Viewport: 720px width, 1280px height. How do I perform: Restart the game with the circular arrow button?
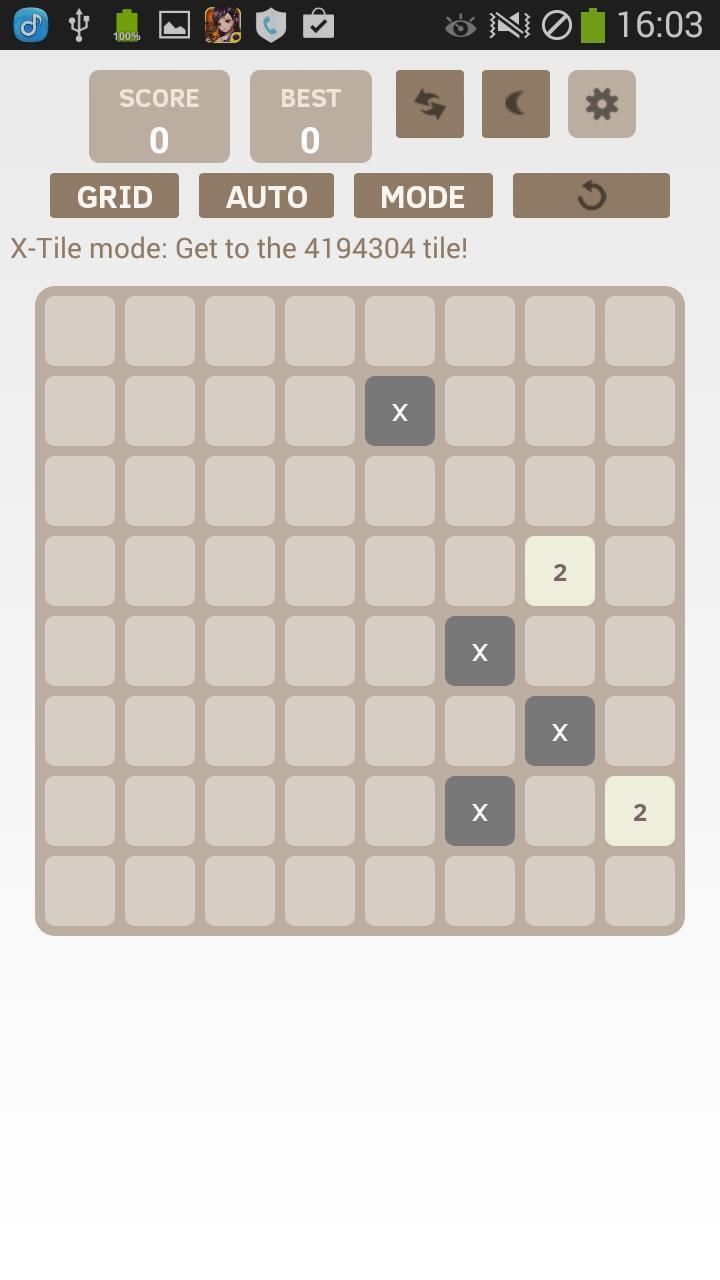pos(591,196)
